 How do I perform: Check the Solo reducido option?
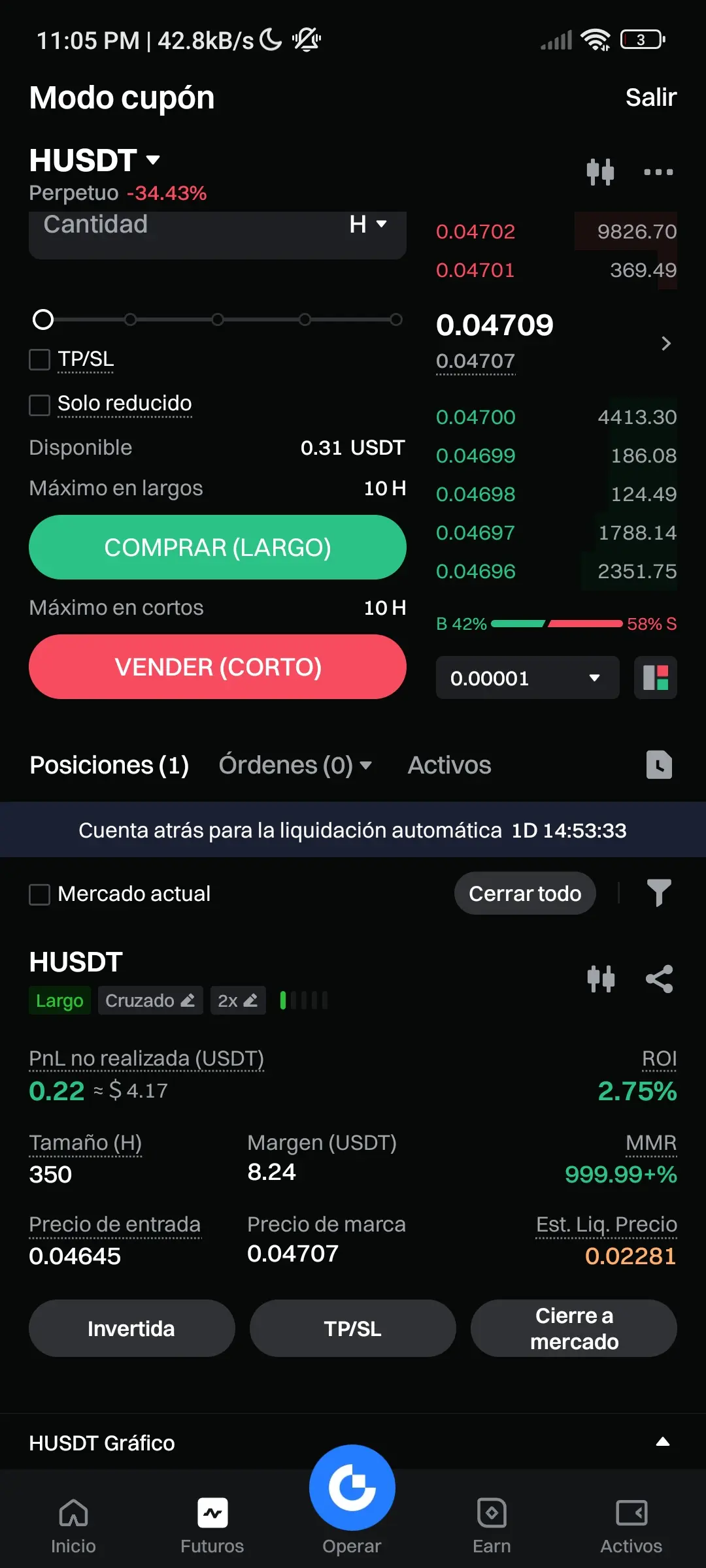[40, 404]
